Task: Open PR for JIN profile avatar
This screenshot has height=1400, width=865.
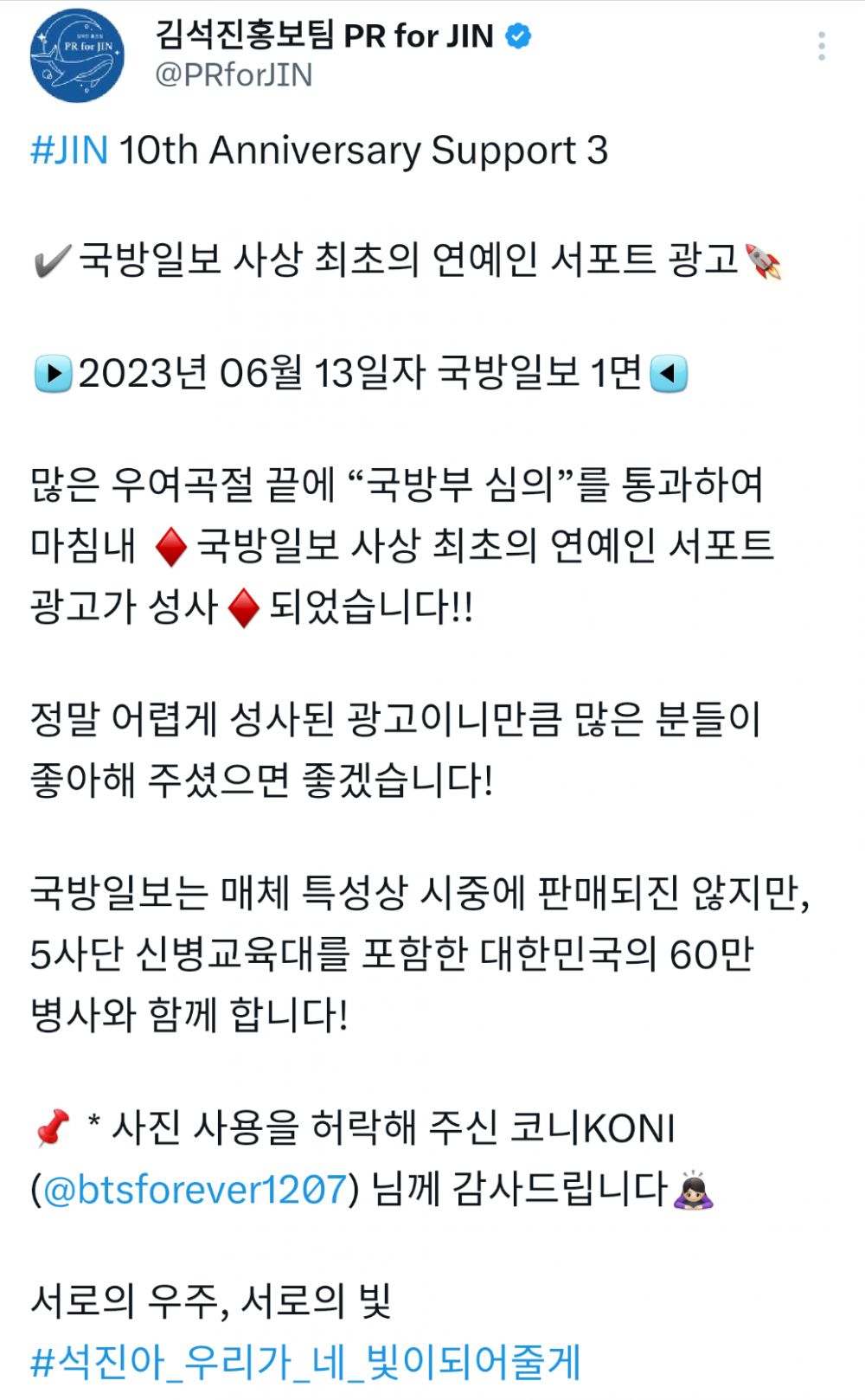Action: [x=77, y=56]
